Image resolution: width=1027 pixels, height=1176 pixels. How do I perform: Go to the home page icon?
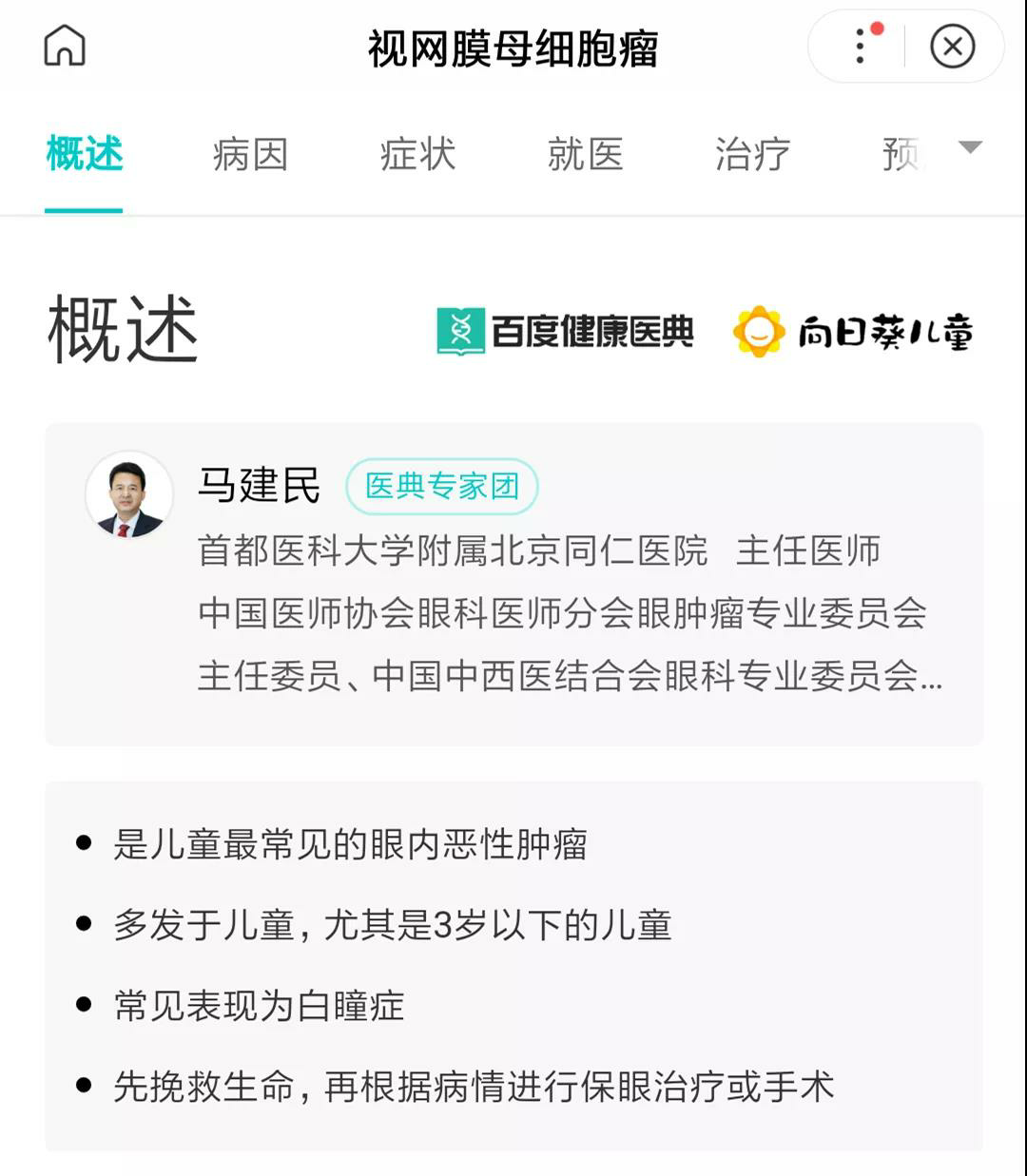[x=65, y=46]
